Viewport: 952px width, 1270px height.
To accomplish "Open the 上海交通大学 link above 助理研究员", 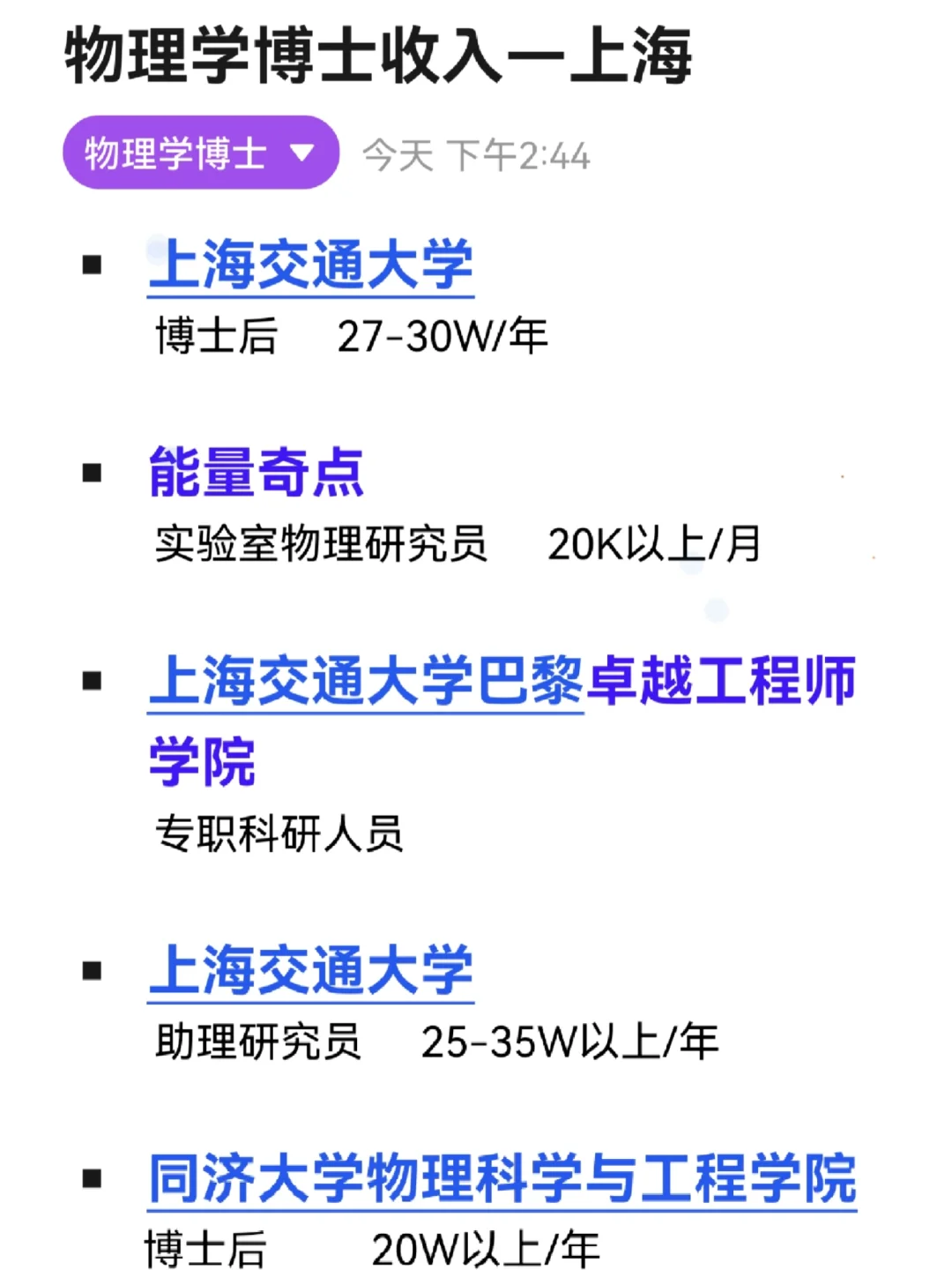I will coord(311,970).
